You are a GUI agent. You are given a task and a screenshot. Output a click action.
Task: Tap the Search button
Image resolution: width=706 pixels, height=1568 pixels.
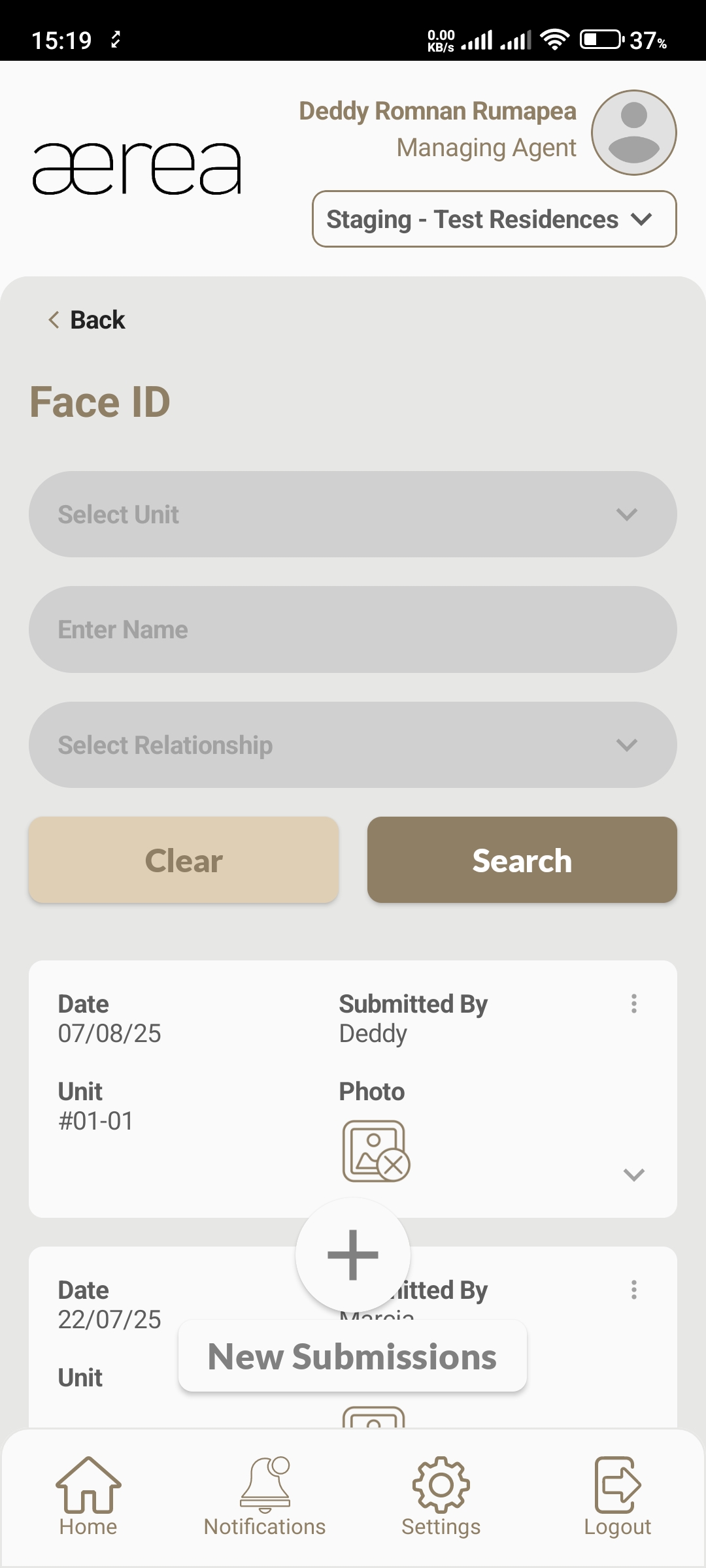522,860
